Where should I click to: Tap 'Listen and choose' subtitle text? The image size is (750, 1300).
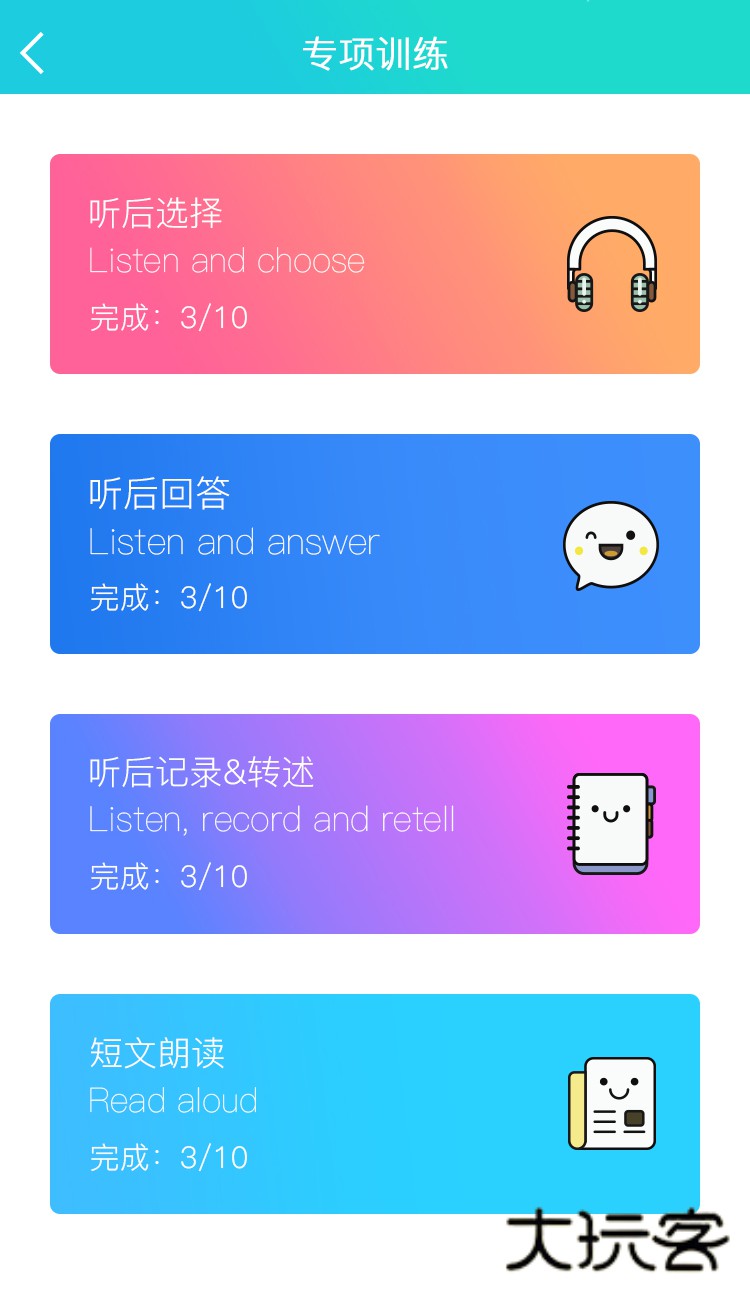click(225, 262)
